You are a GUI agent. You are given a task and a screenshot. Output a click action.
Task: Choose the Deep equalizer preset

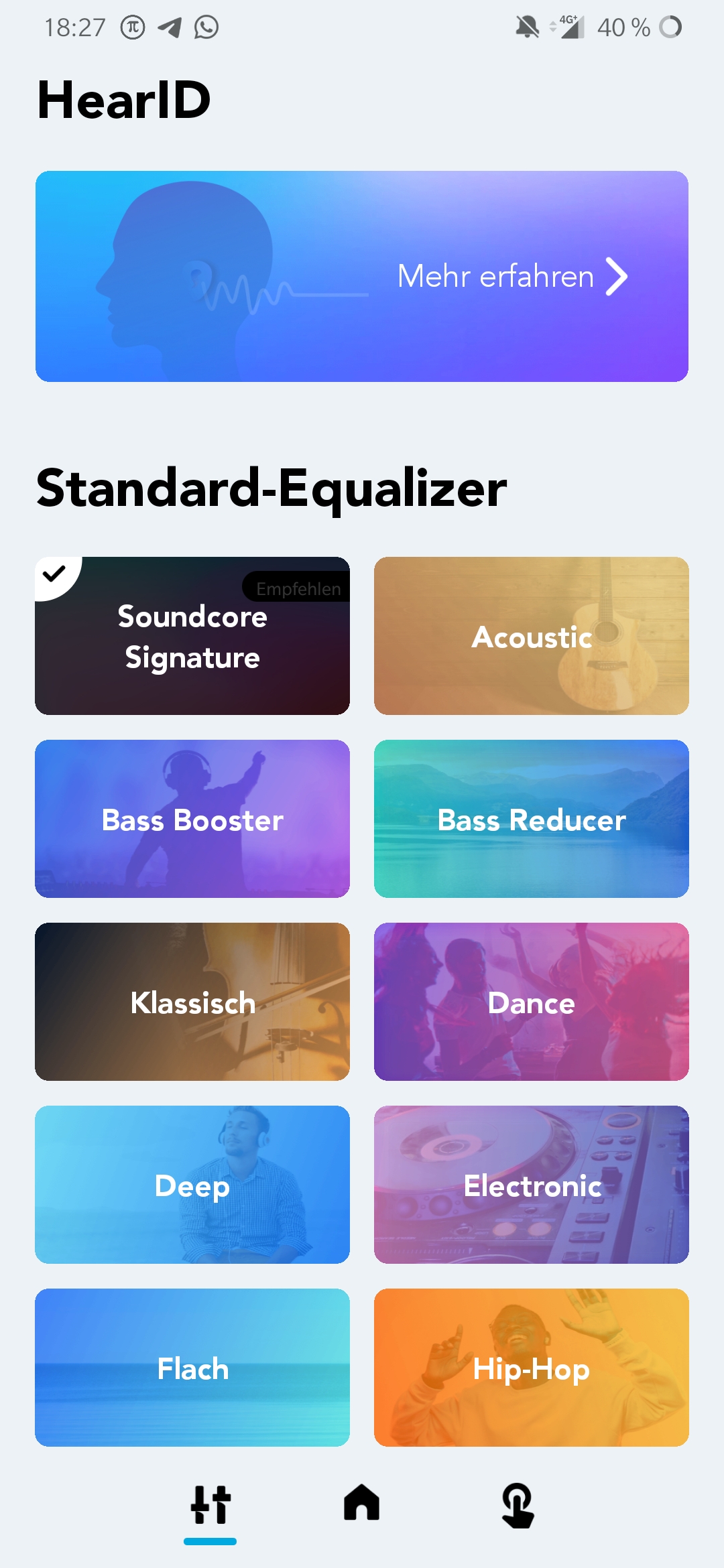pos(192,1185)
